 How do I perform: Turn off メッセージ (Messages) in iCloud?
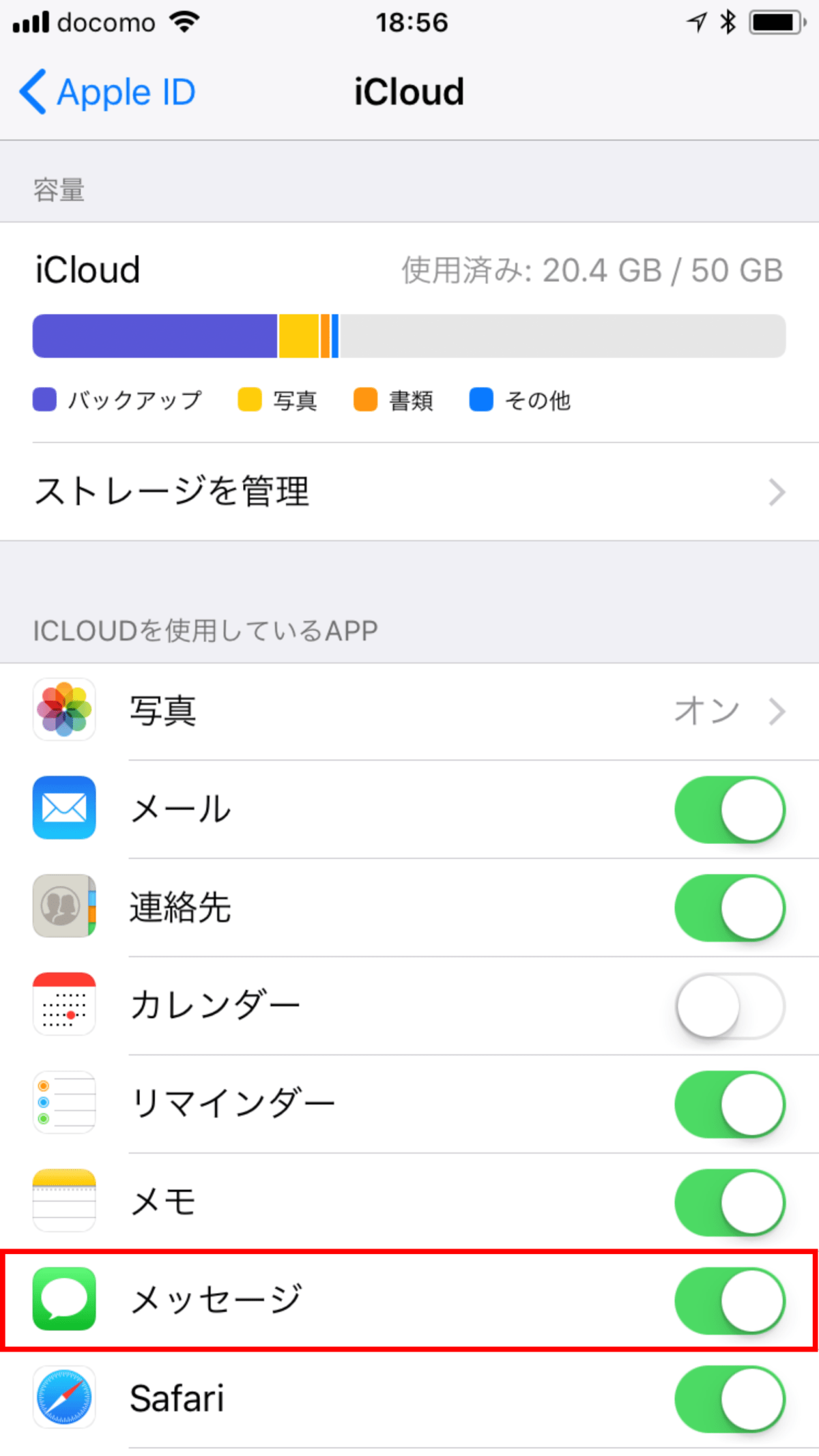click(730, 1300)
